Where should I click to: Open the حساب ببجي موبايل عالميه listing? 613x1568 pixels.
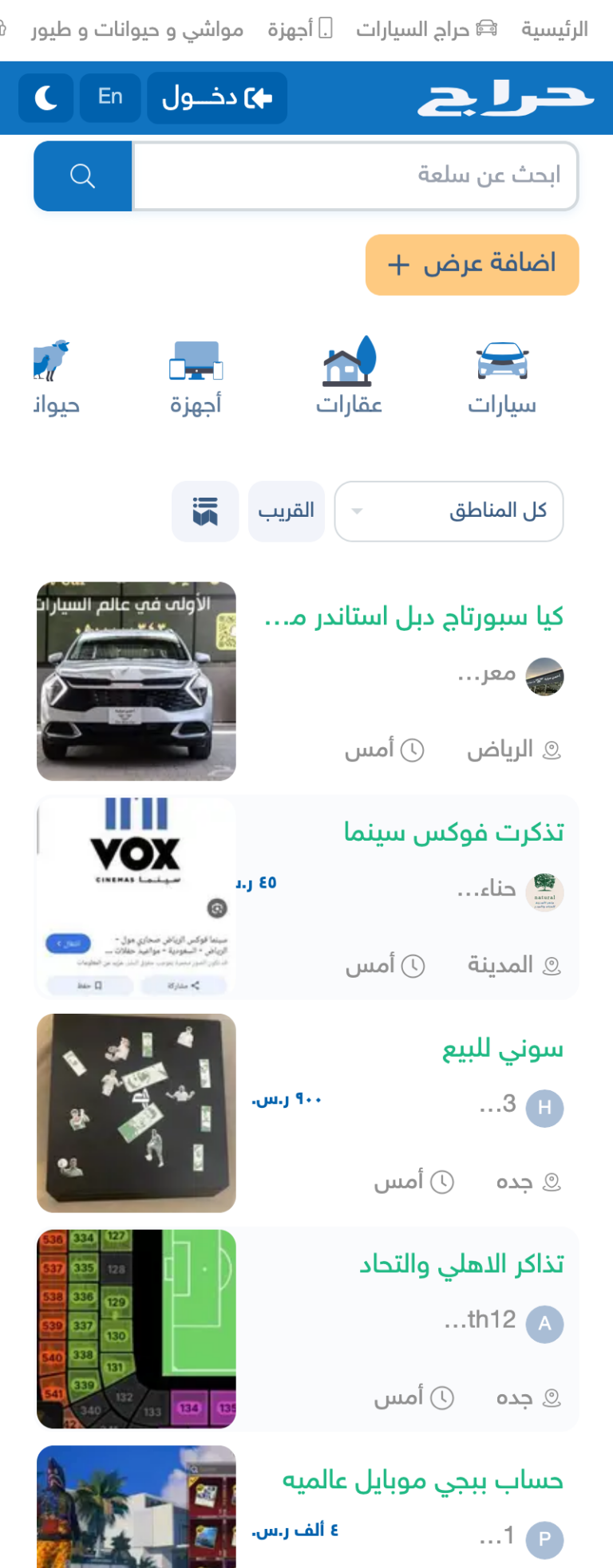[423, 1481]
